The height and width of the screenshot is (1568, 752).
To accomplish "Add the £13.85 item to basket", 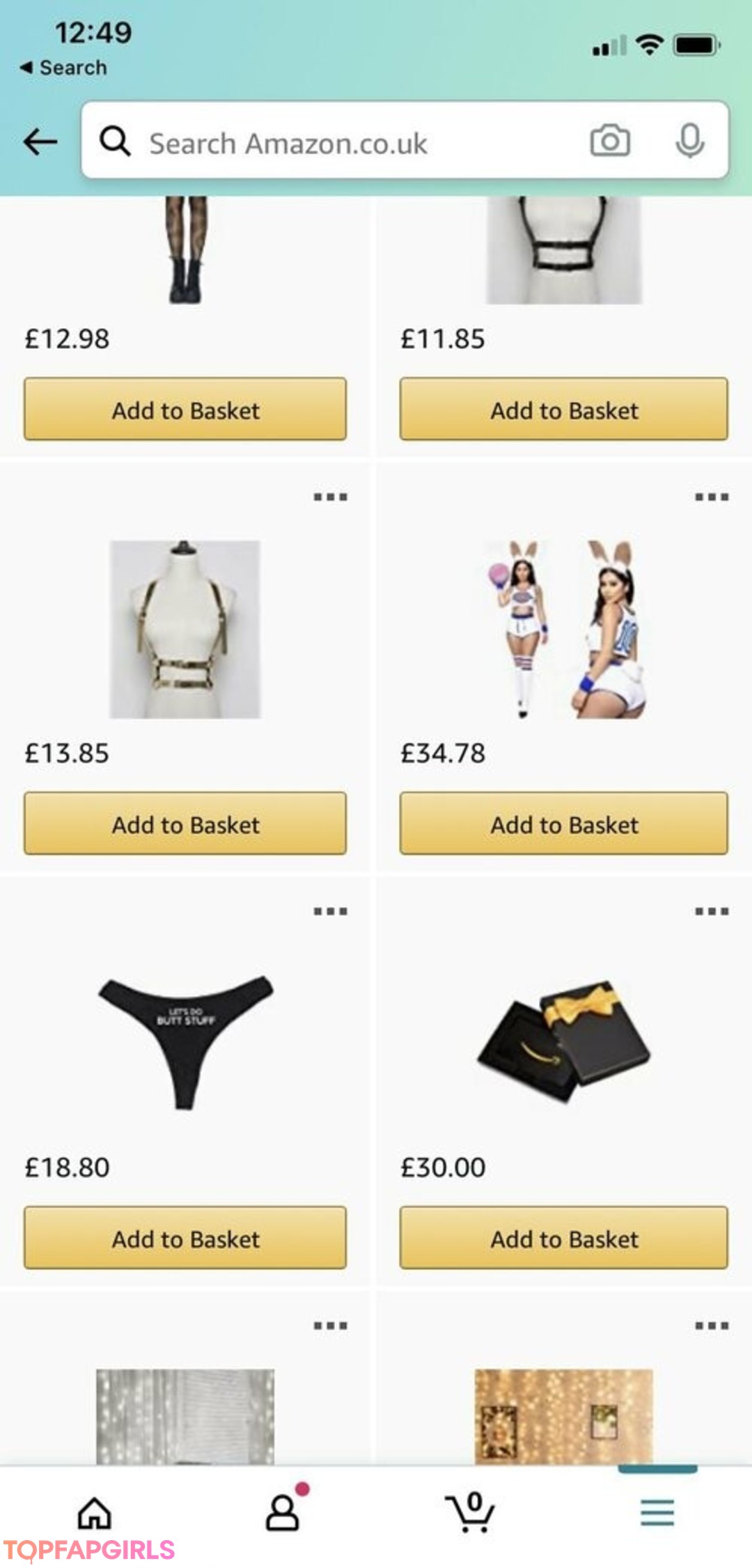I will 185,824.
